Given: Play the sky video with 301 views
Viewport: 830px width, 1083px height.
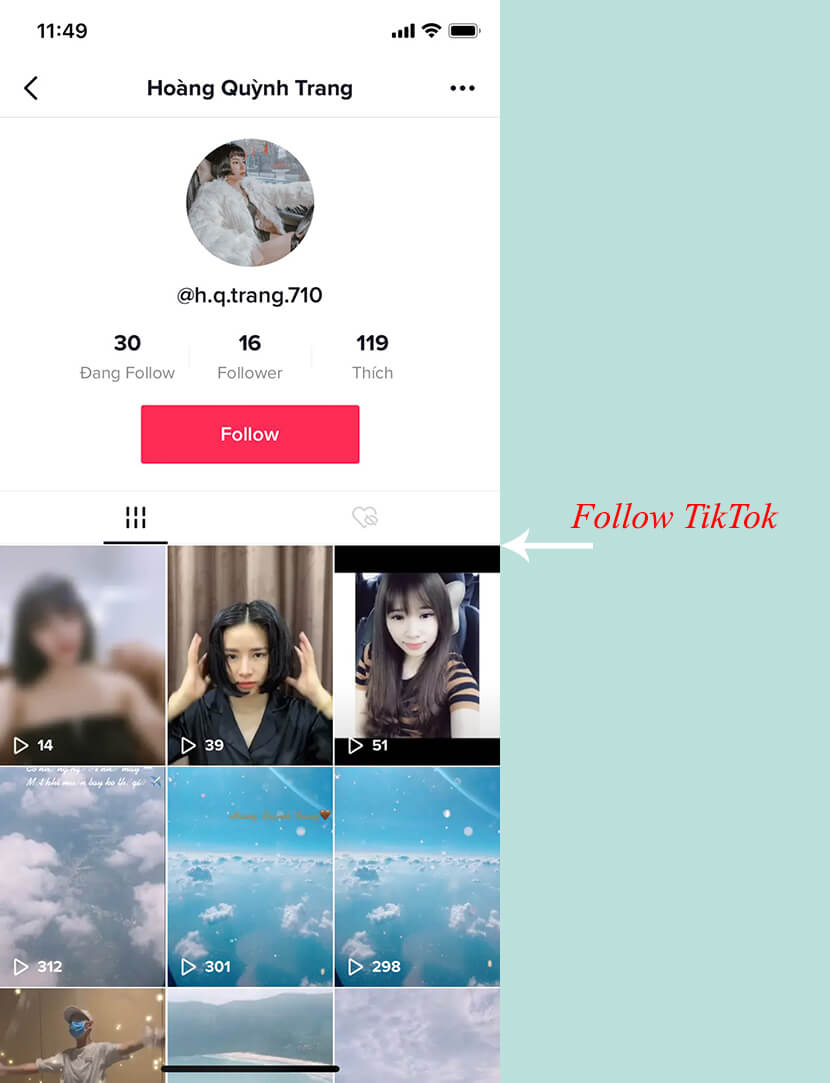Looking at the screenshot, I should point(250,877).
